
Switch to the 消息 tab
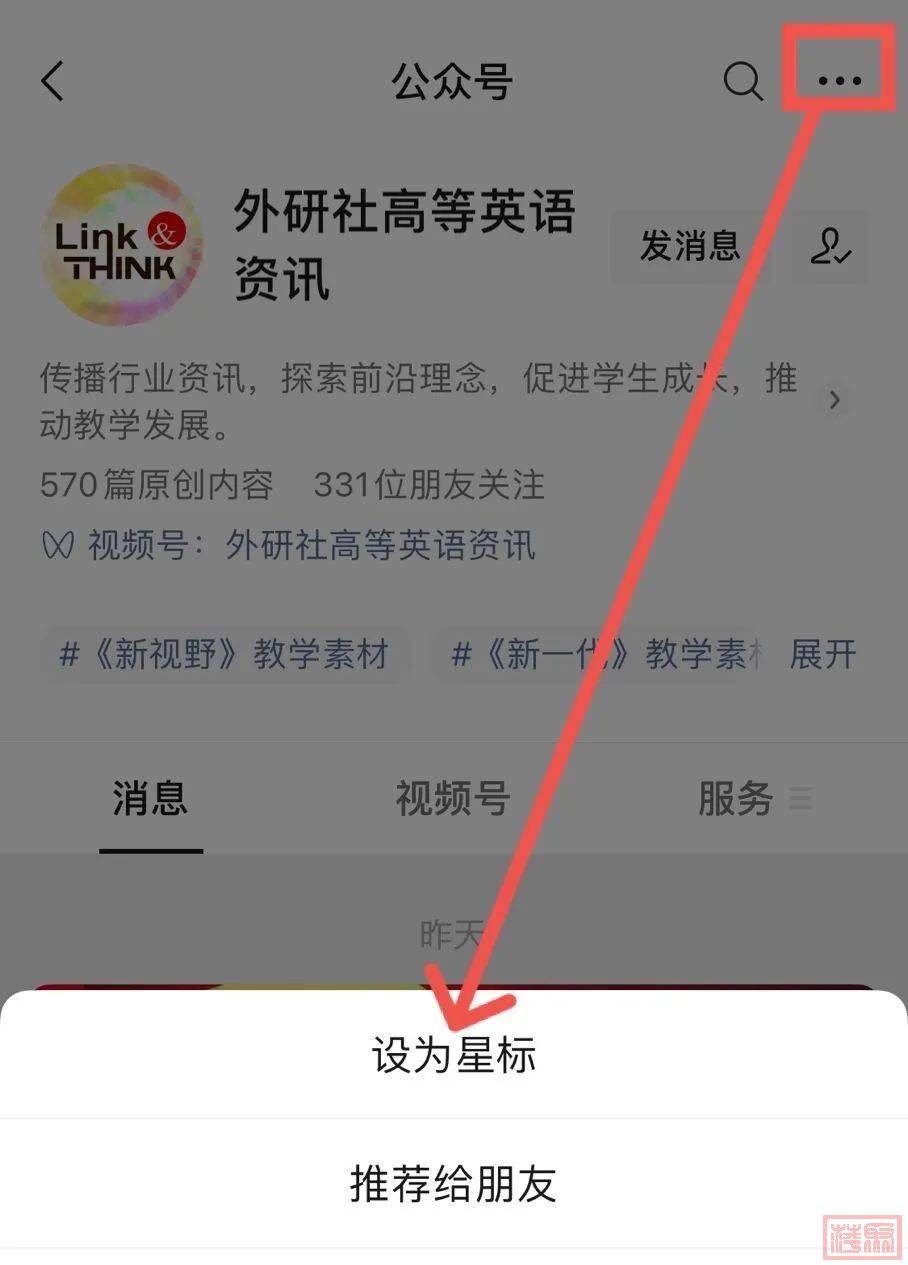tap(150, 799)
